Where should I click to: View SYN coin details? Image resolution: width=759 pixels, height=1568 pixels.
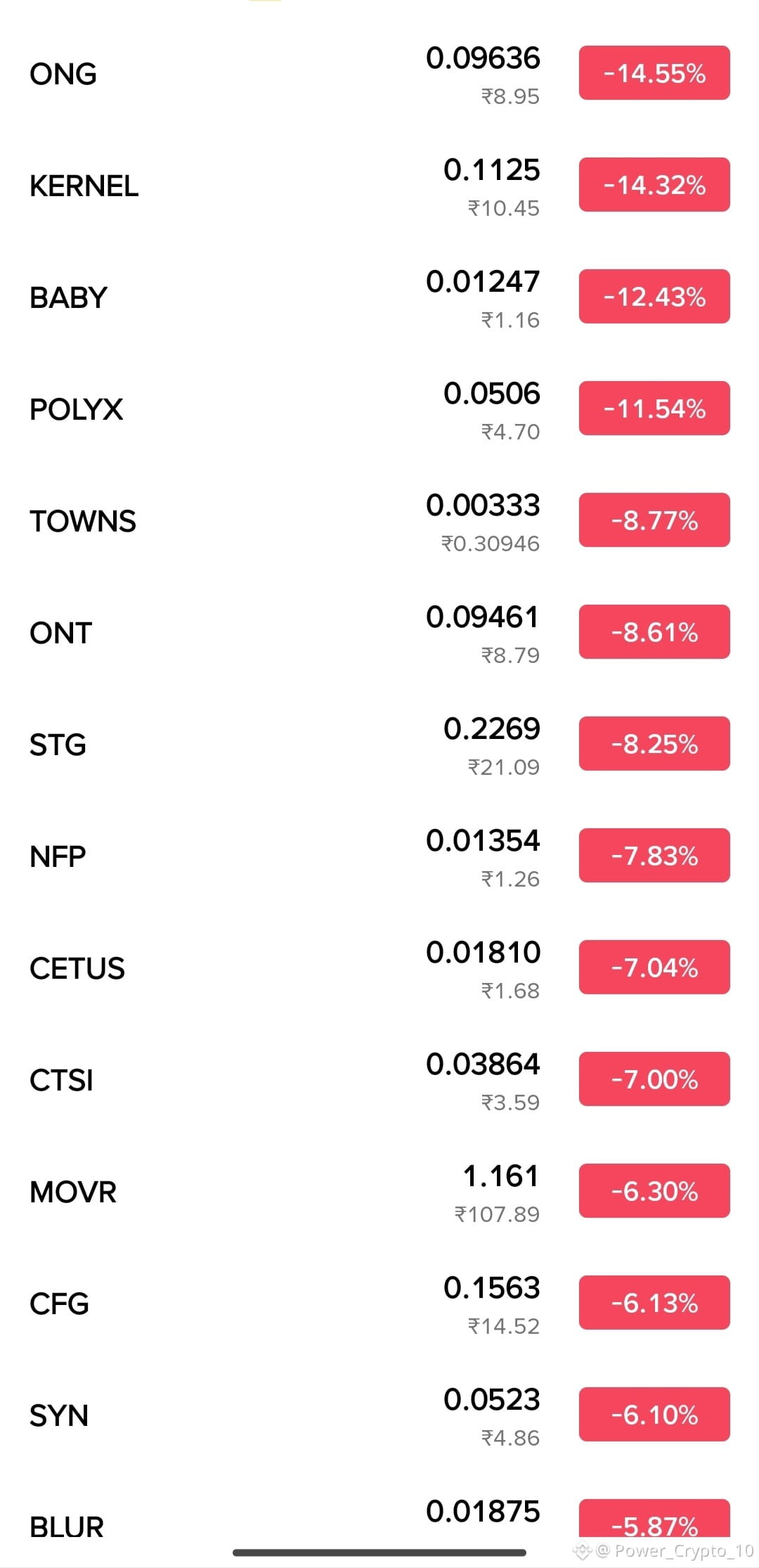click(x=379, y=1415)
